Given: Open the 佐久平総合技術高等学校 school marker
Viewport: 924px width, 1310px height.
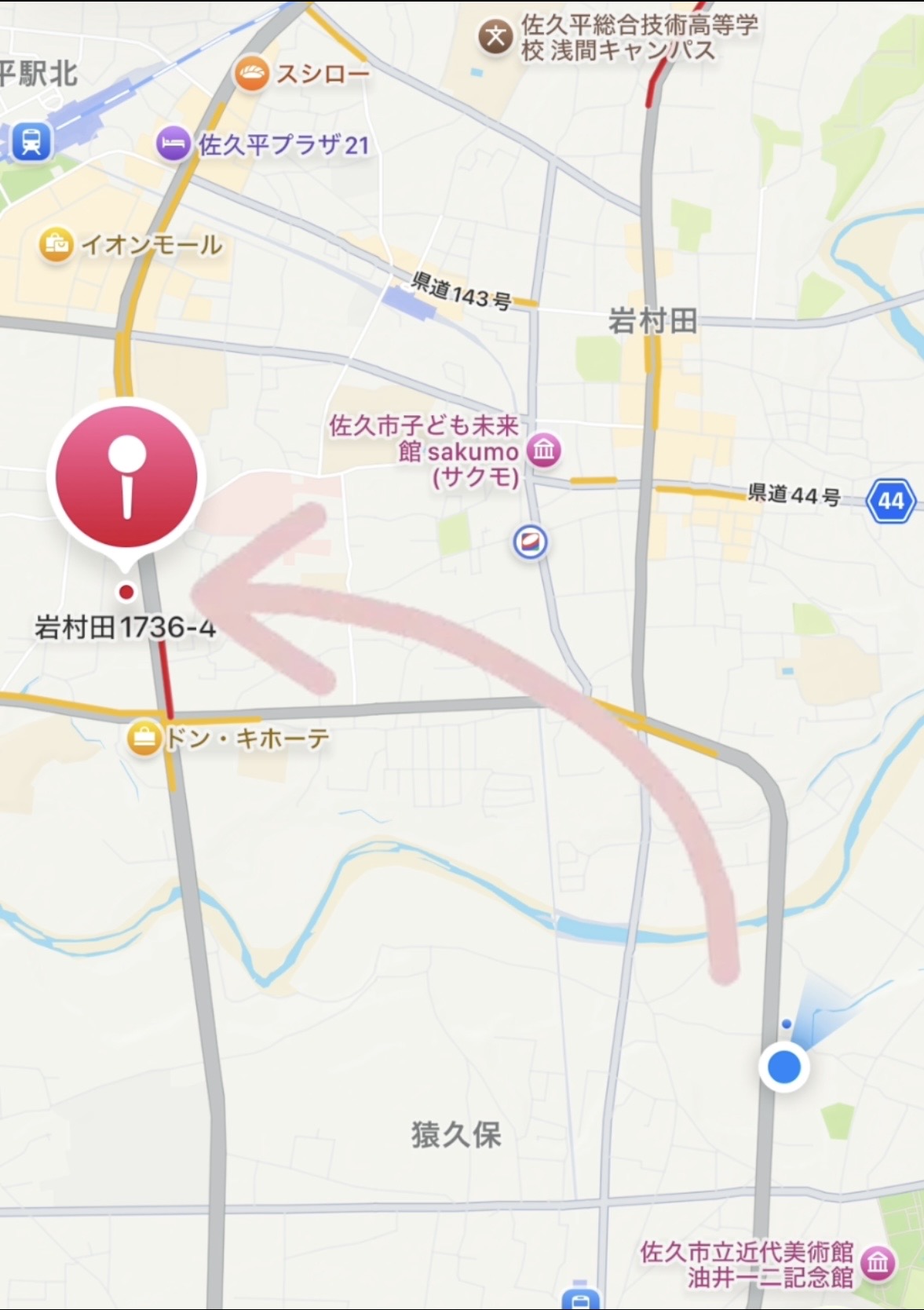Looking at the screenshot, I should 496,37.
